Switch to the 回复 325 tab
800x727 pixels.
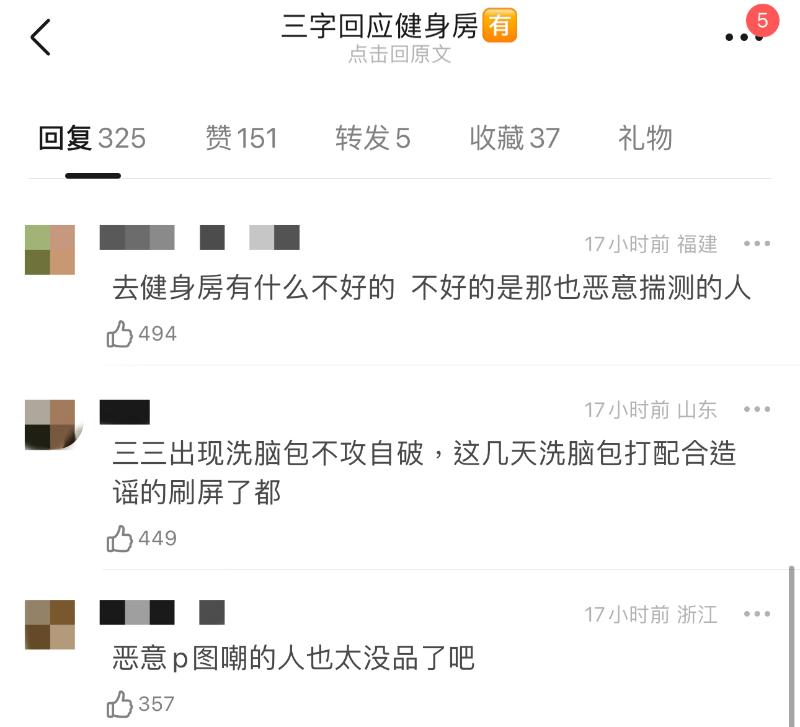point(92,138)
